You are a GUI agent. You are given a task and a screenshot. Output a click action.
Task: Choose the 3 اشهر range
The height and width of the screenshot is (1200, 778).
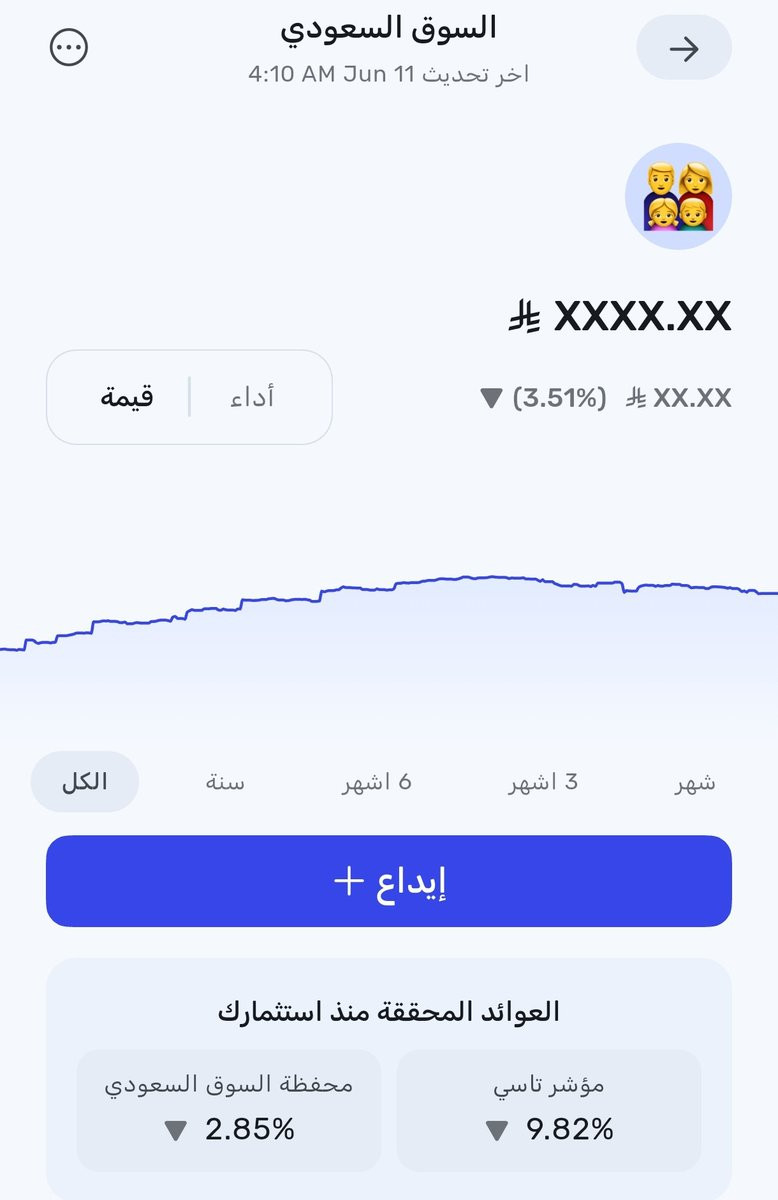[x=543, y=782]
